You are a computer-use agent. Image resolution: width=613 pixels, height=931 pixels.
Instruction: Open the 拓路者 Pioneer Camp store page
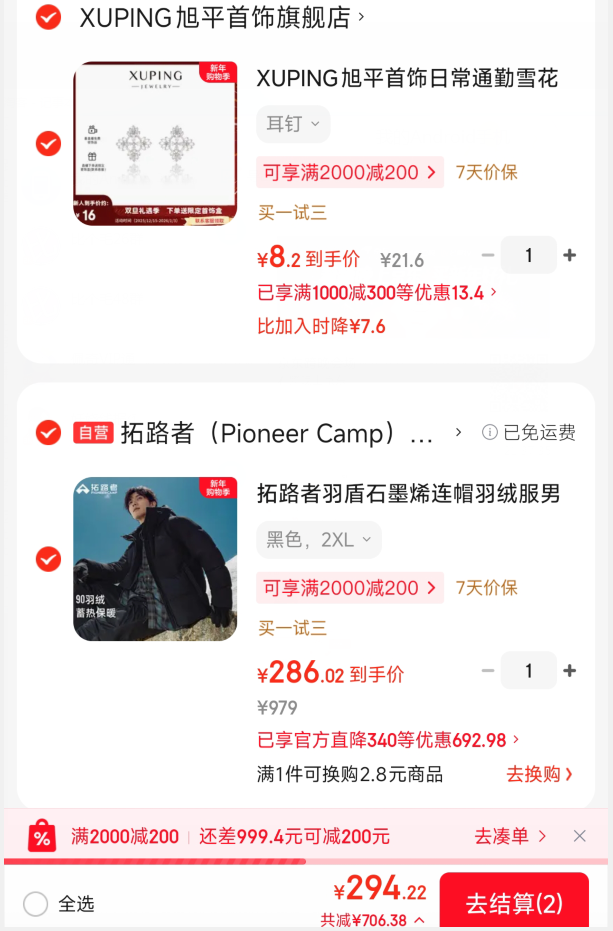pyautogui.click(x=280, y=433)
